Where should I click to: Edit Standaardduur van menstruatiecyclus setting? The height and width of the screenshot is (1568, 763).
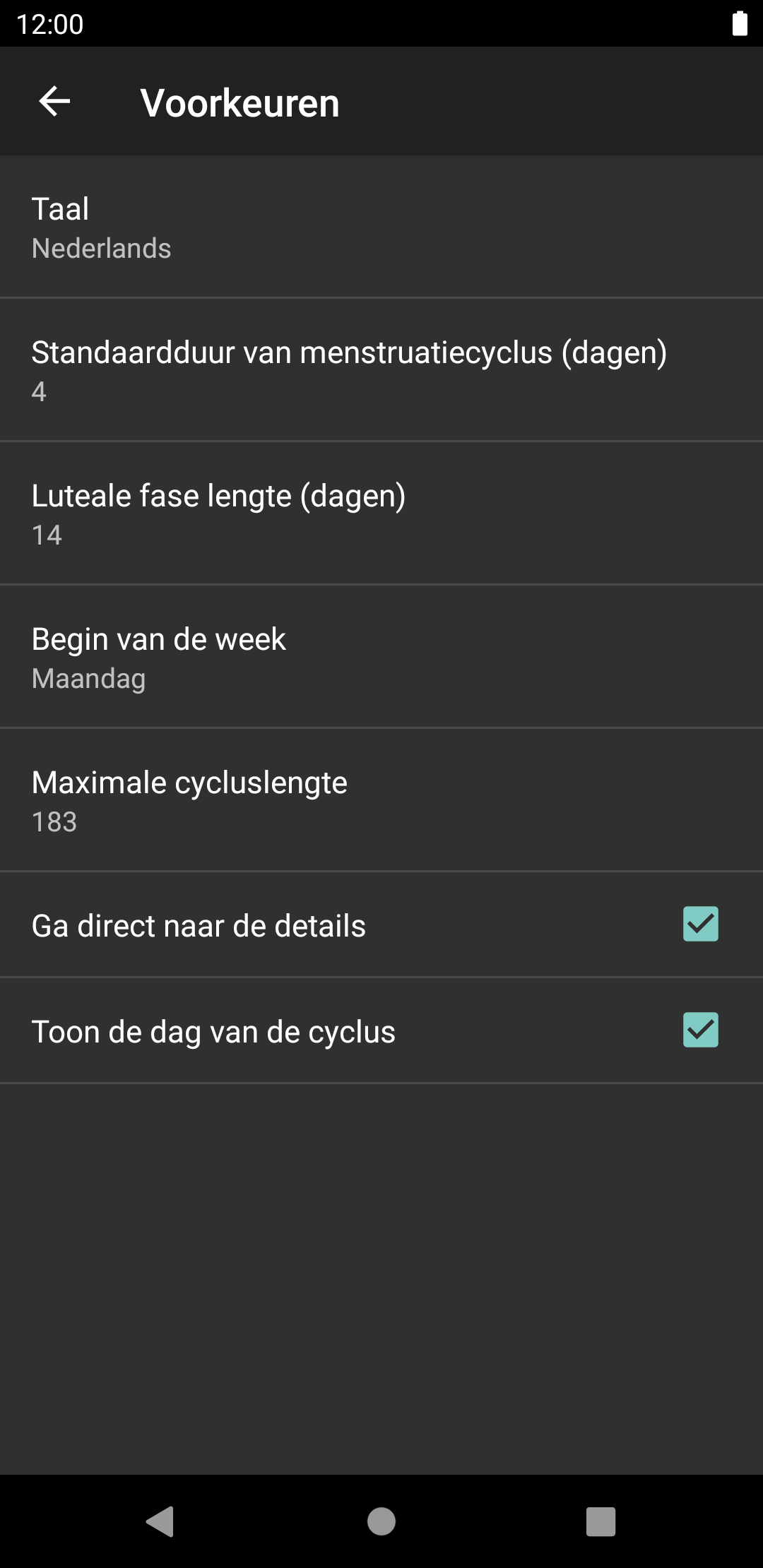381,370
